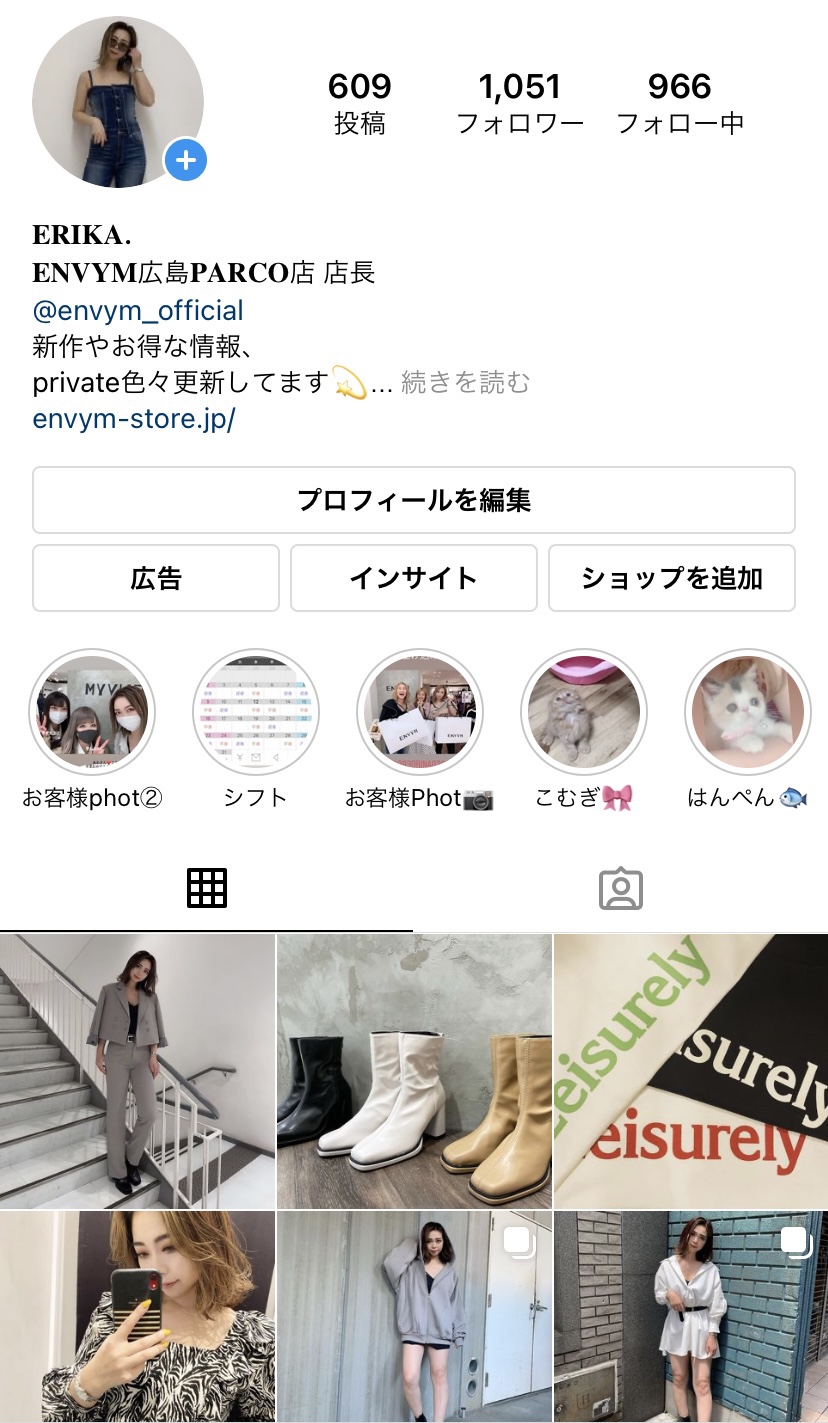Open the はんぺん story highlight
Screen dimensions: 828x1423
pyautogui.click(x=747, y=712)
